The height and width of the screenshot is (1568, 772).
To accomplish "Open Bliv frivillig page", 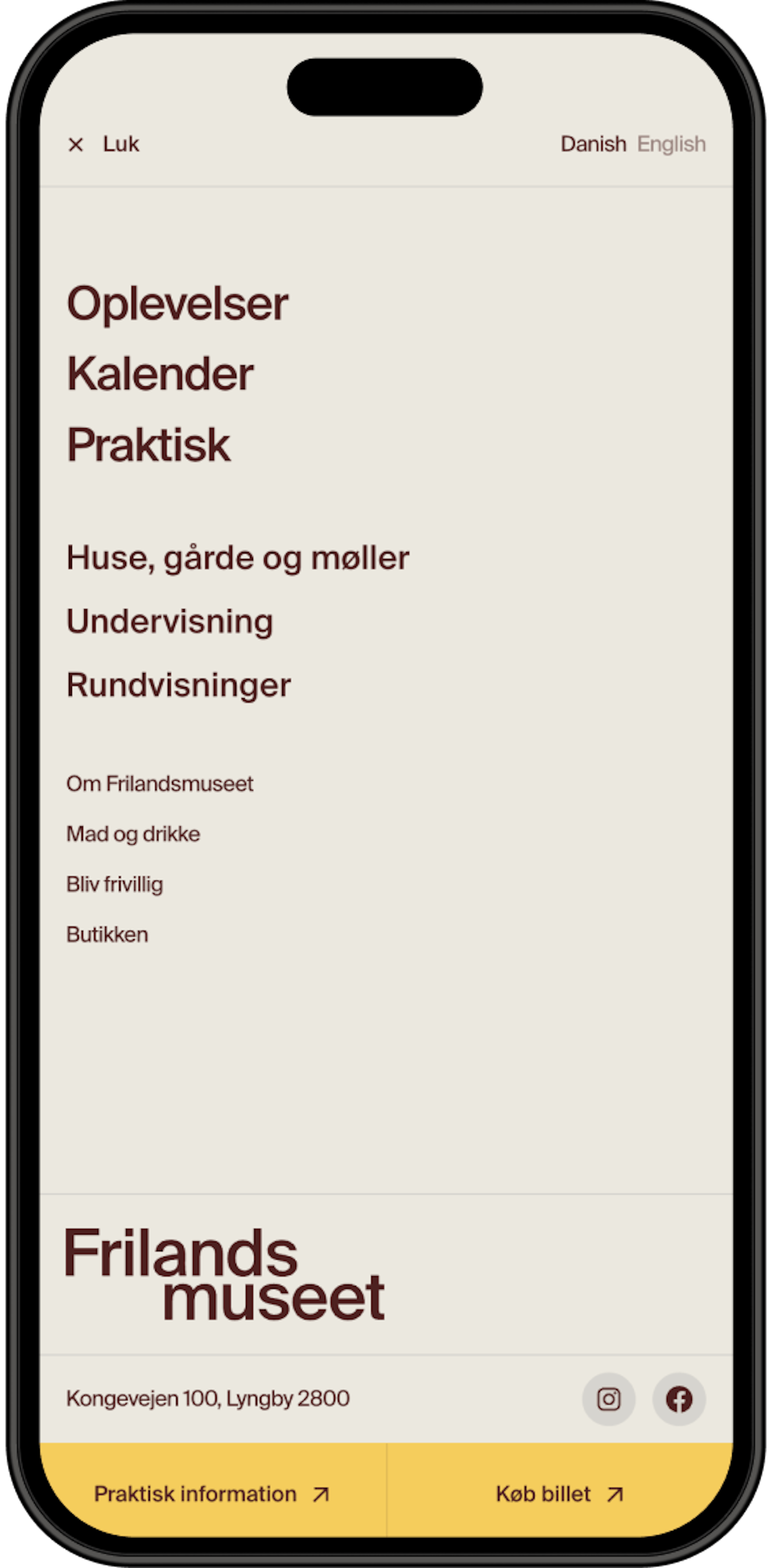I will click(x=114, y=884).
